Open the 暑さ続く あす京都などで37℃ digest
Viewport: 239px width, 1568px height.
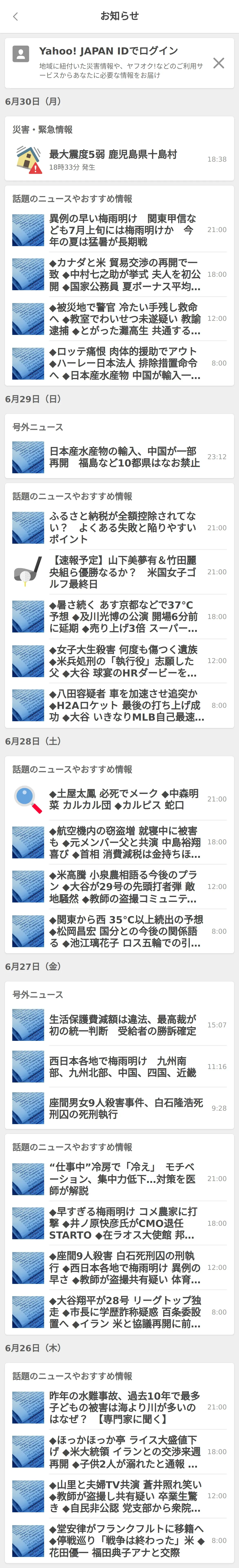[119, 616]
